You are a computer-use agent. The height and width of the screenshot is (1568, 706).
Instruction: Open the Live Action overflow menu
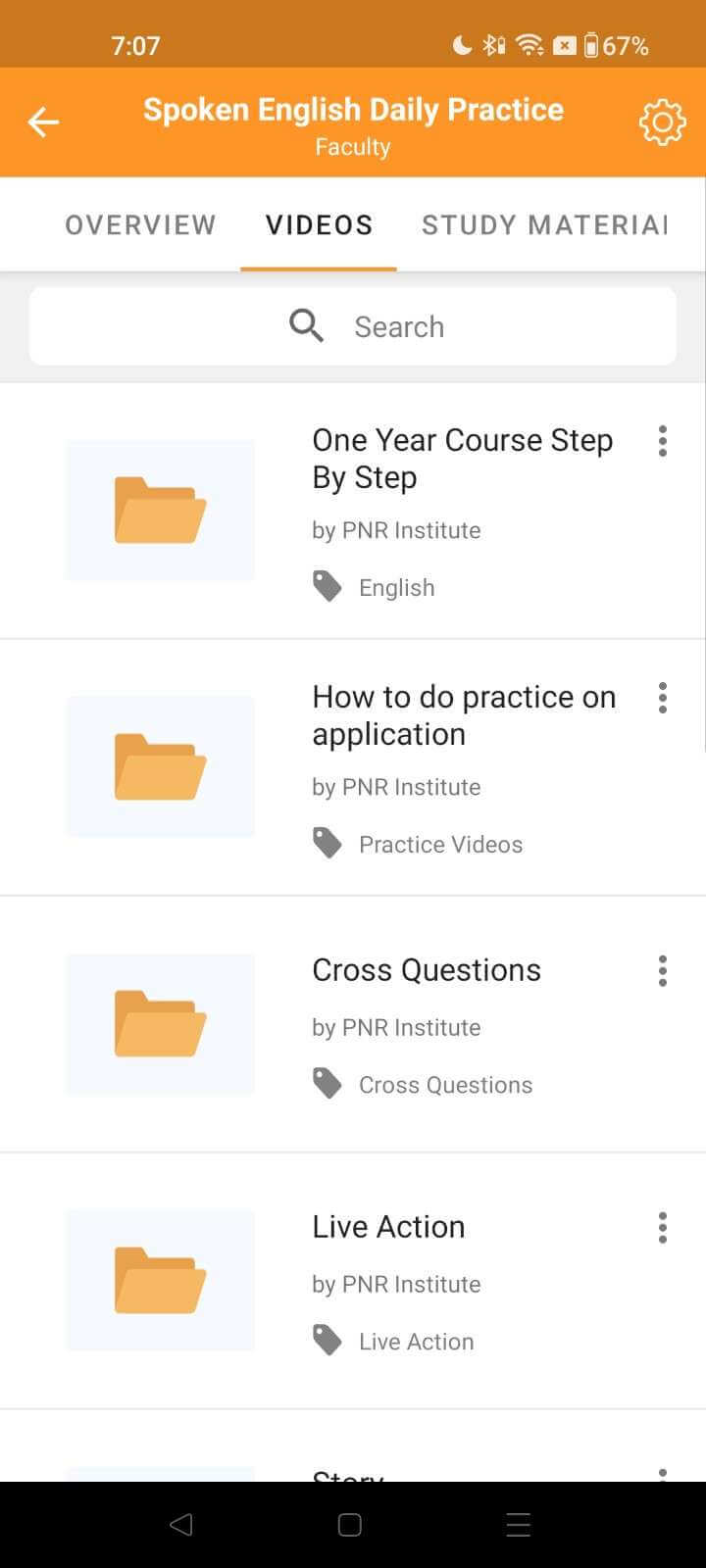click(x=663, y=1227)
